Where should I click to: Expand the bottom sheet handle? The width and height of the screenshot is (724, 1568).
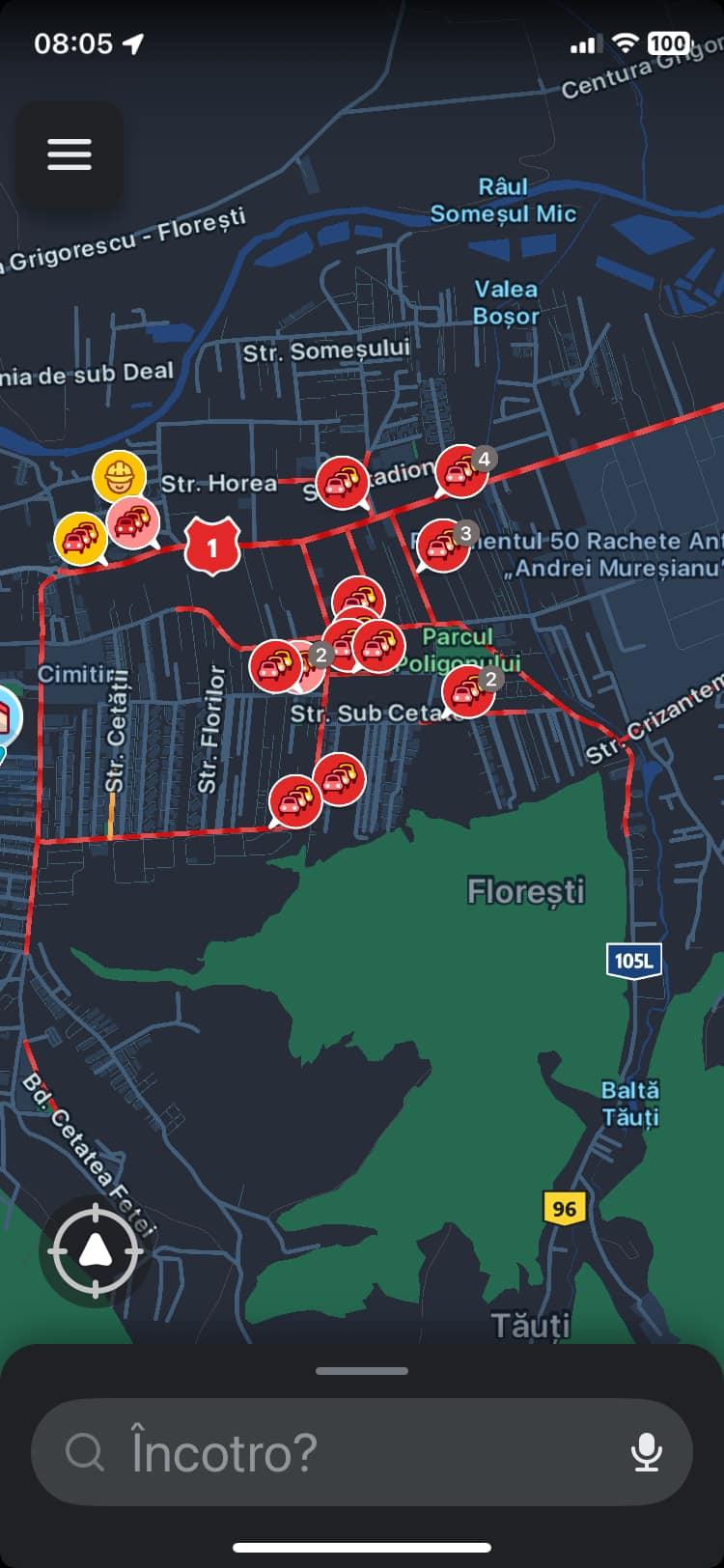(x=362, y=1370)
